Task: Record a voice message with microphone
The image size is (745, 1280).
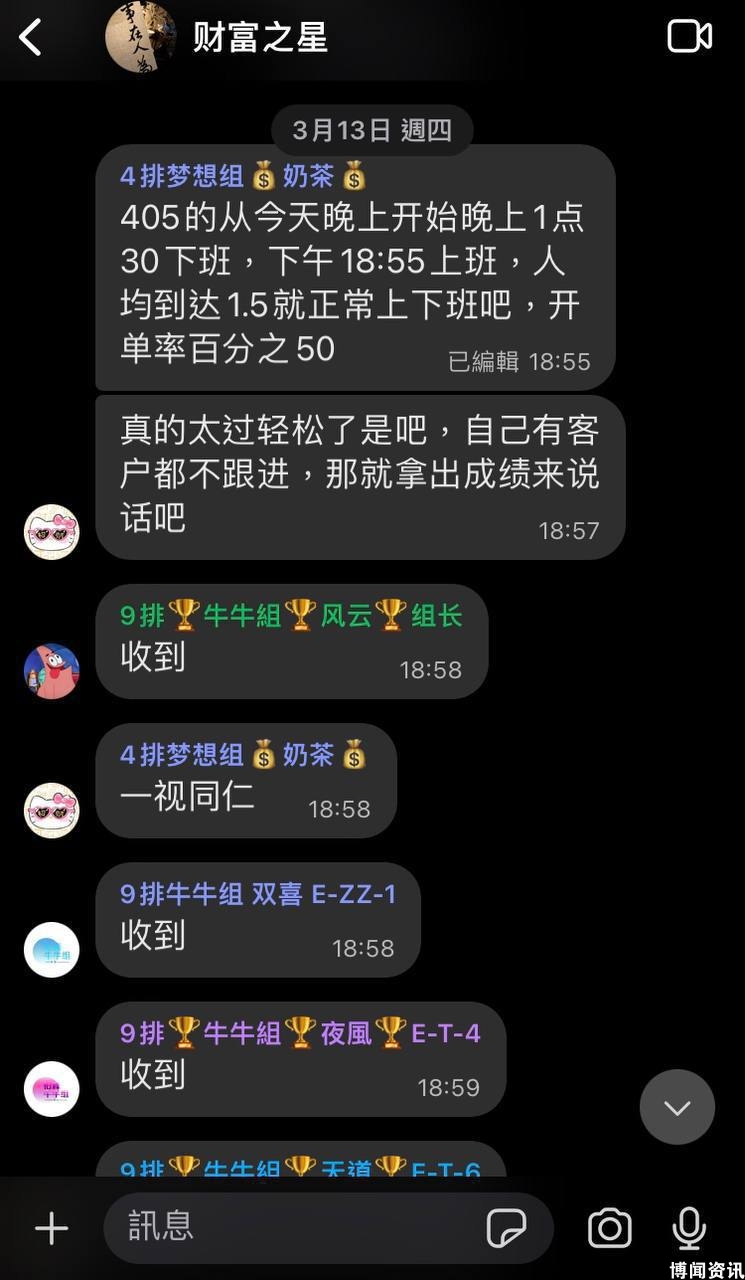Action: [689, 1228]
